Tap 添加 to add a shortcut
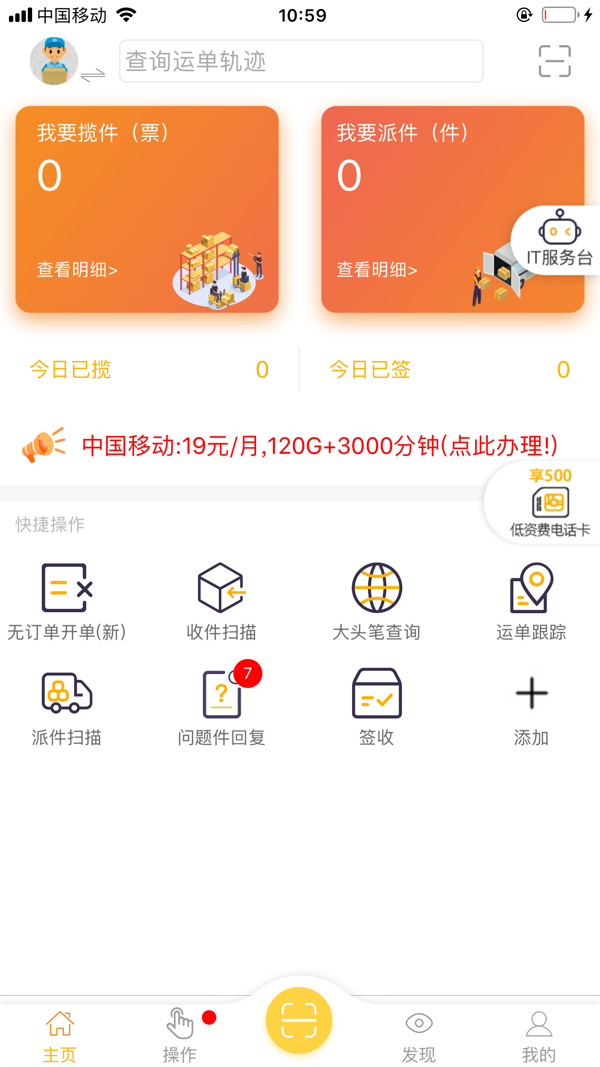 click(x=531, y=706)
